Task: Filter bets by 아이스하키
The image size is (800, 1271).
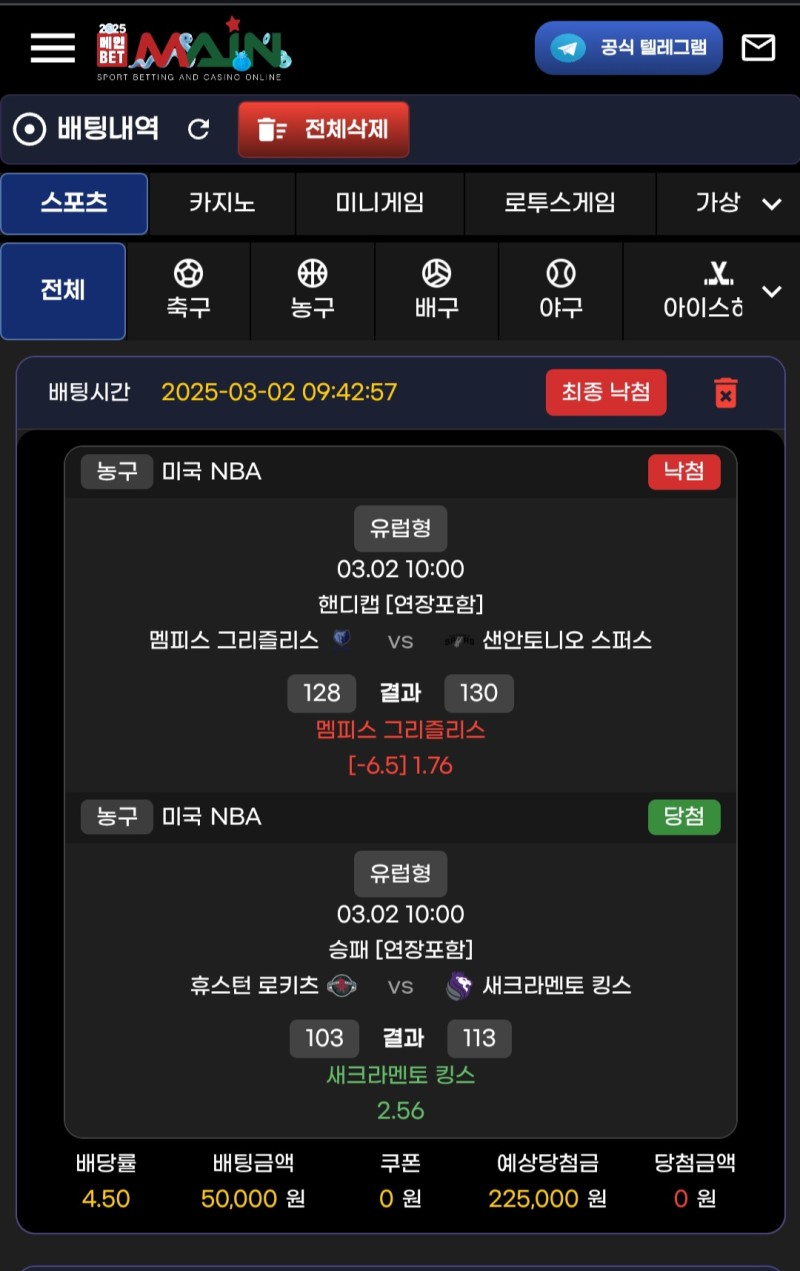Action: [x=703, y=290]
